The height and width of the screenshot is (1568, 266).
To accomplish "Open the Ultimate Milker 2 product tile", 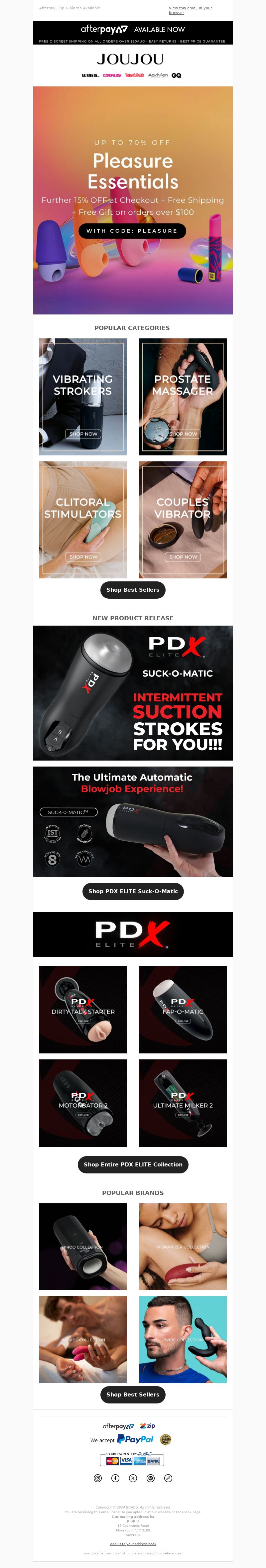I will pyautogui.click(x=183, y=1102).
